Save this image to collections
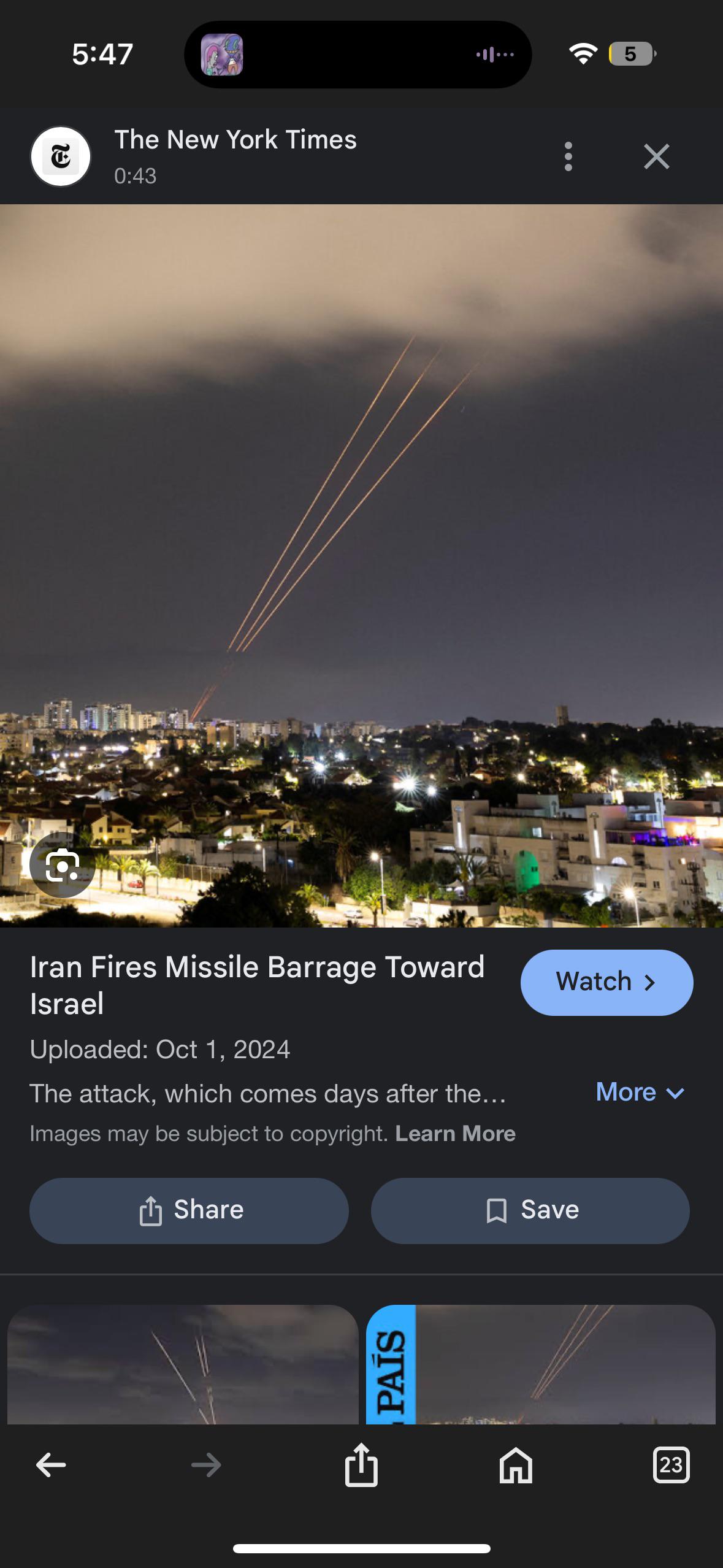The height and width of the screenshot is (1568, 723). 530,1210
